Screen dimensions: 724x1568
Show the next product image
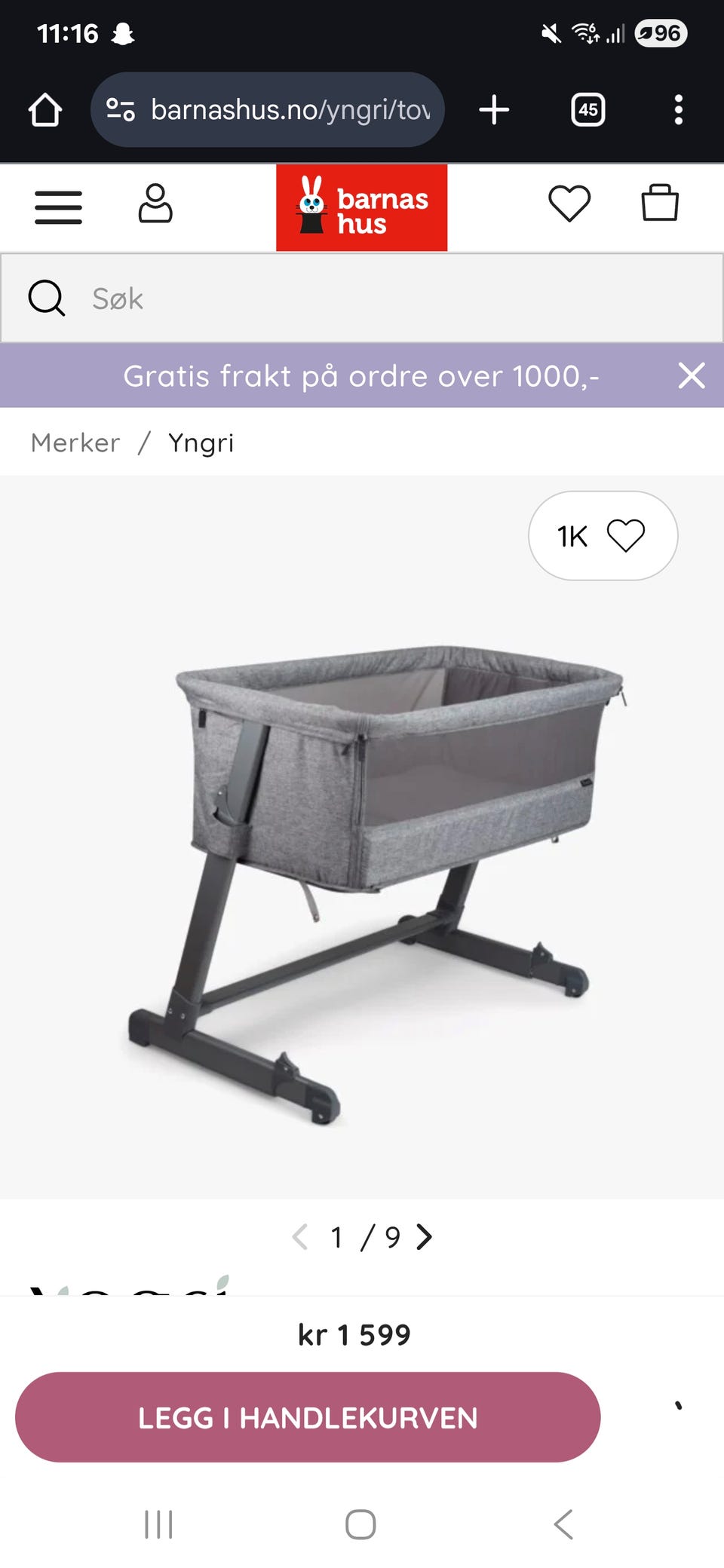tap(425, 1237)
